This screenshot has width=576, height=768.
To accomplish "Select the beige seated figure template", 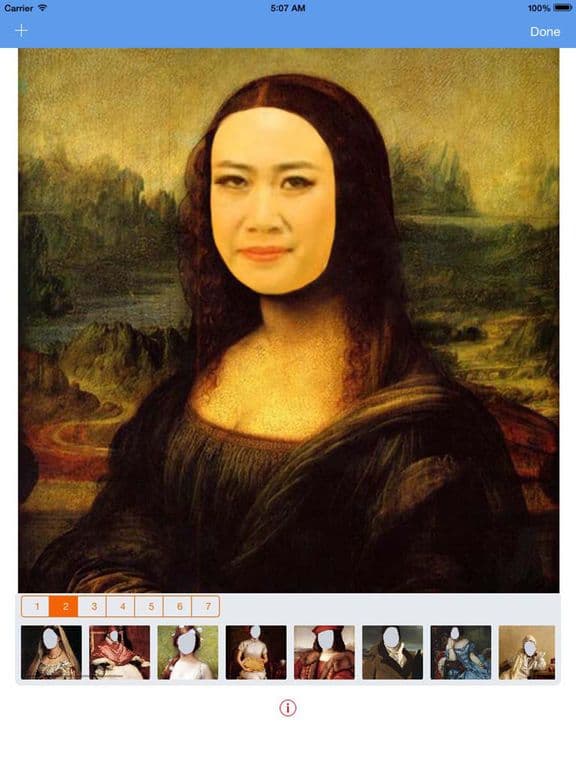I will point(527,652).
